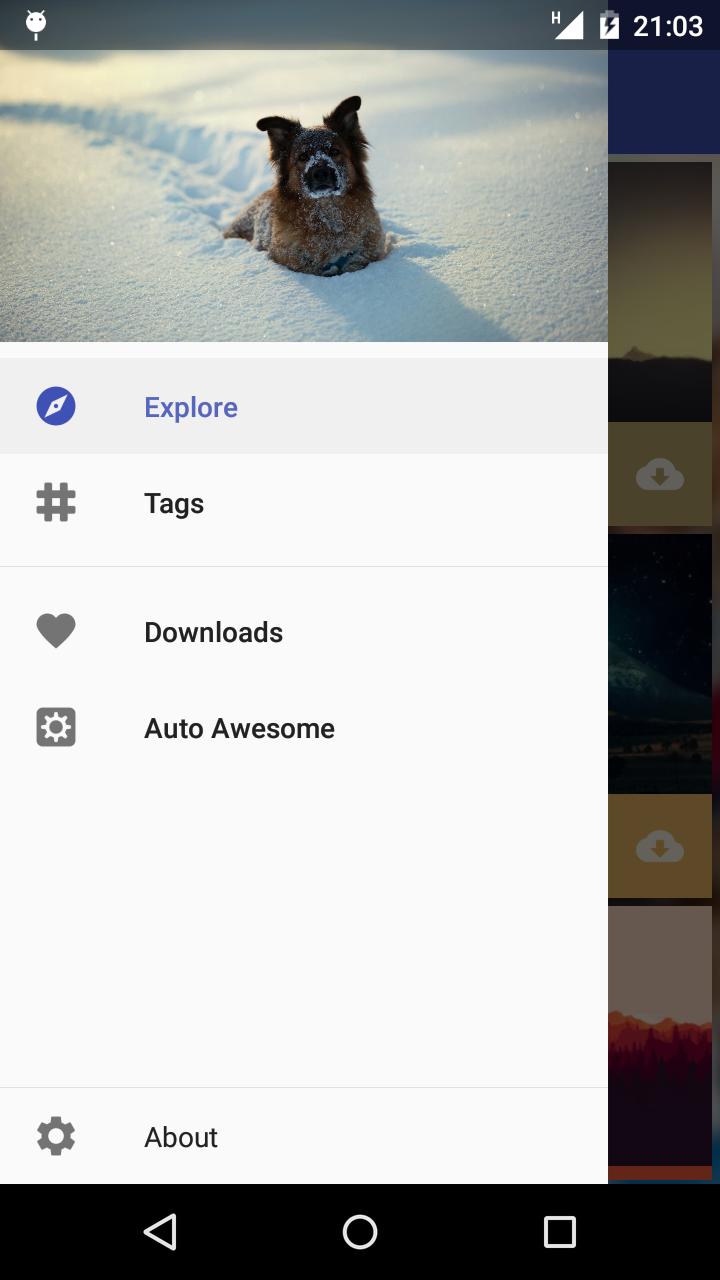Image resolution: width=720 pixels, height=1280 pixels.
Task: Select Explore in the drawer
Action: tap(190, 407)
